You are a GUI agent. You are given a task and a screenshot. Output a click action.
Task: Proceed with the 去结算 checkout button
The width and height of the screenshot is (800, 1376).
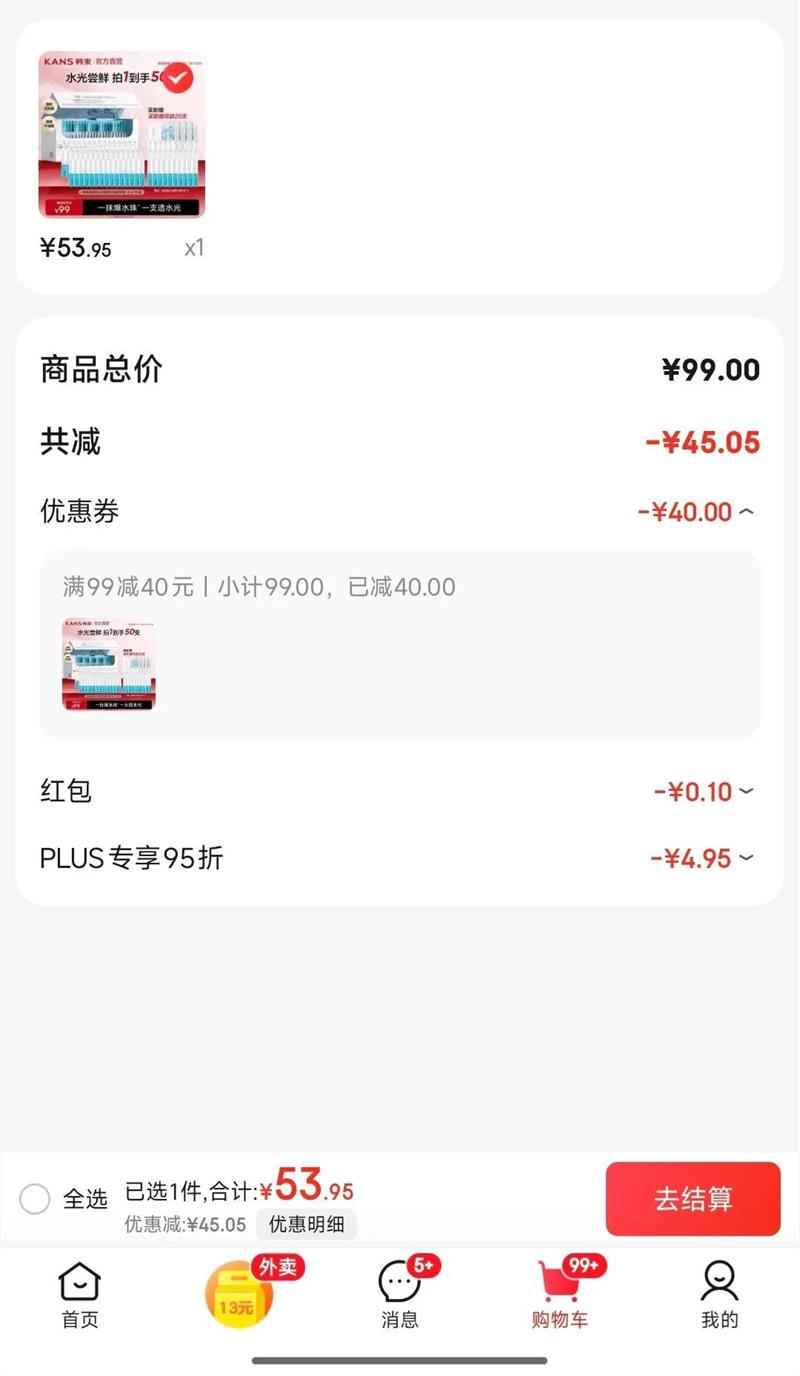coord(693,1199)
